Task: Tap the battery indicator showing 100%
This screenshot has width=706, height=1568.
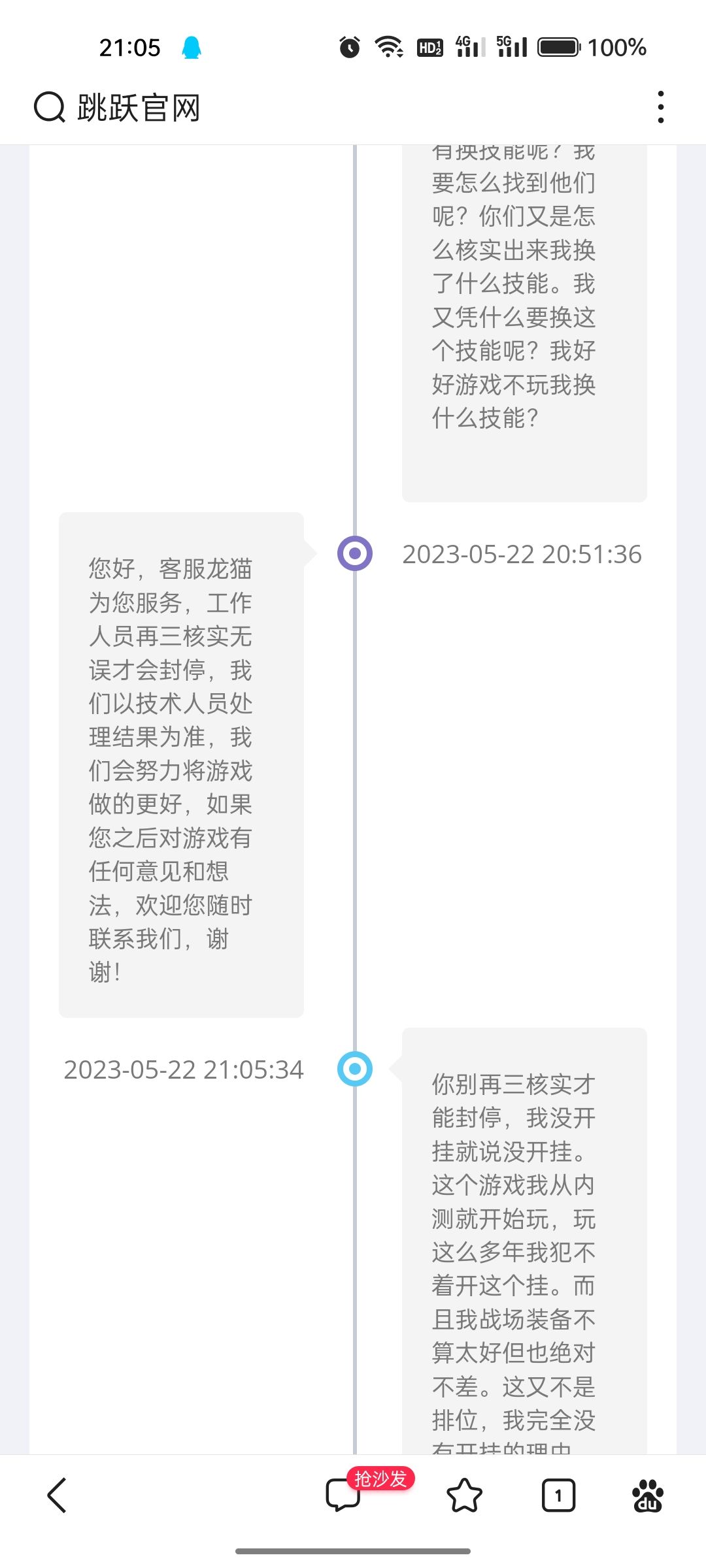Action: [x=580, y=46]
